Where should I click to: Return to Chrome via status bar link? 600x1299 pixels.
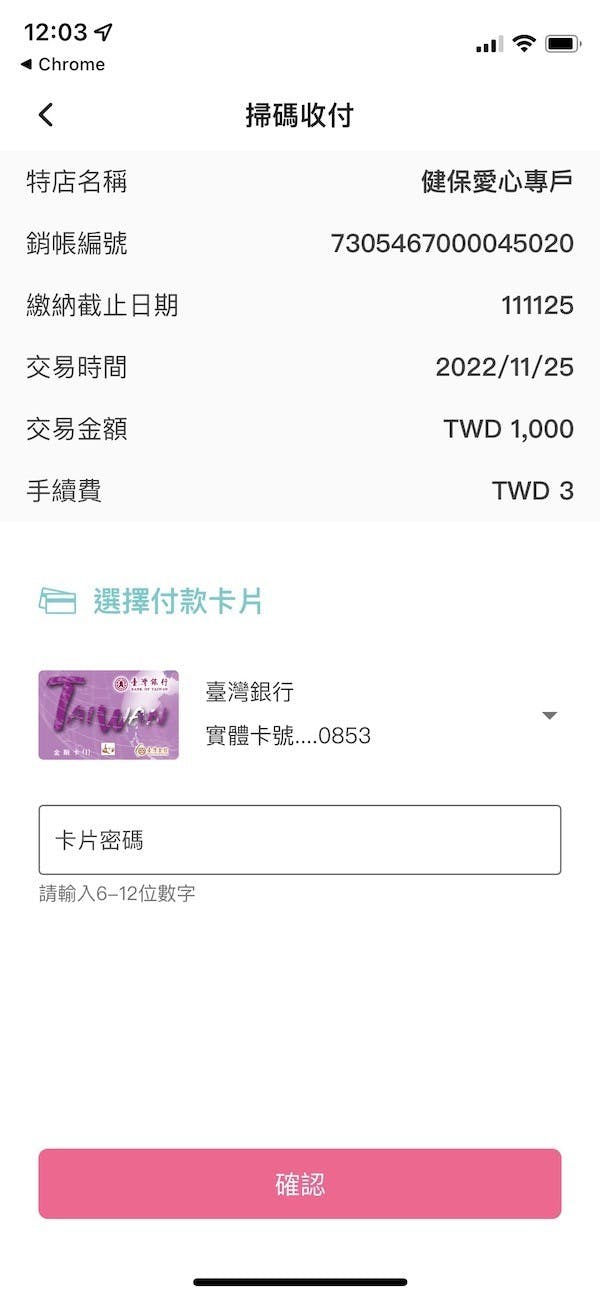[62, 64]
